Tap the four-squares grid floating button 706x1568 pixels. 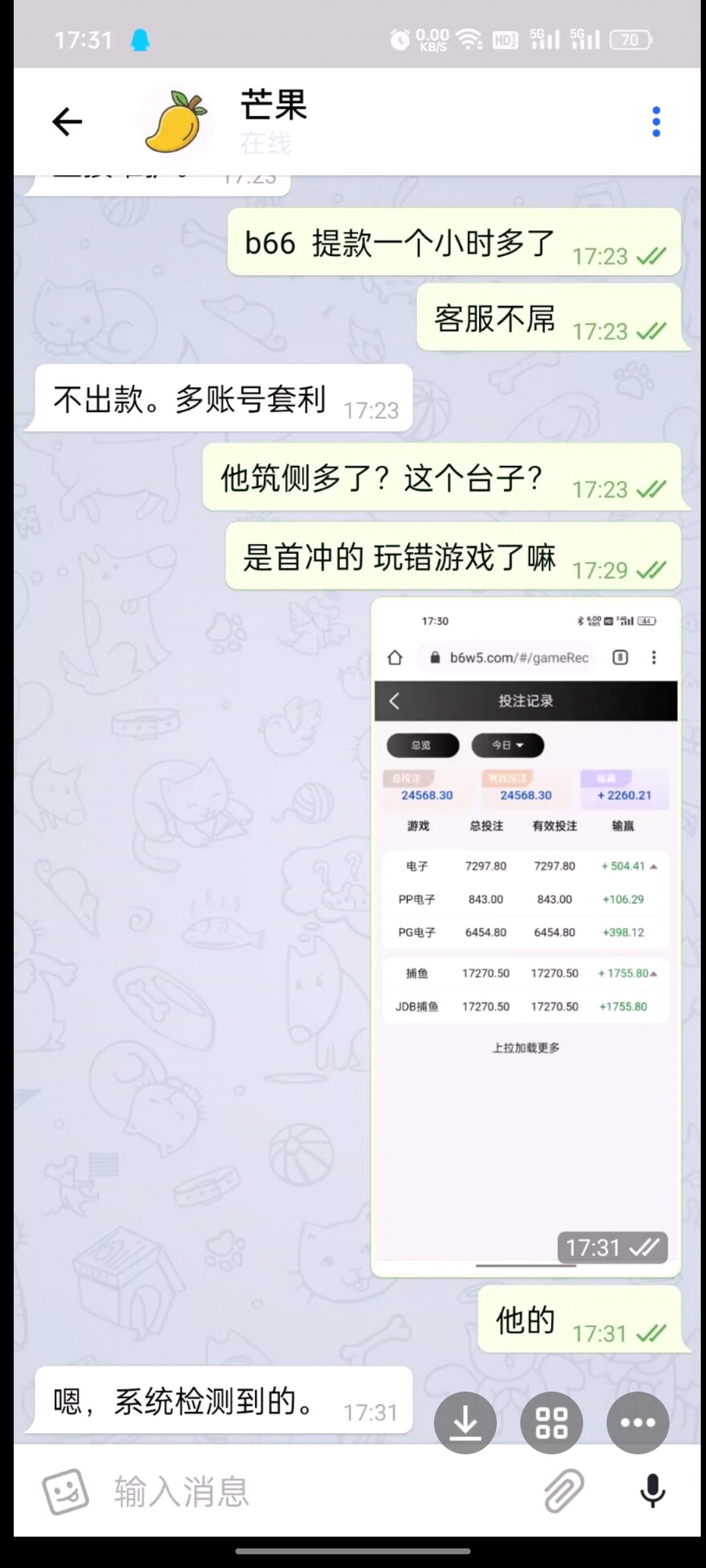pyautogui.click(x=551, y=1422)
